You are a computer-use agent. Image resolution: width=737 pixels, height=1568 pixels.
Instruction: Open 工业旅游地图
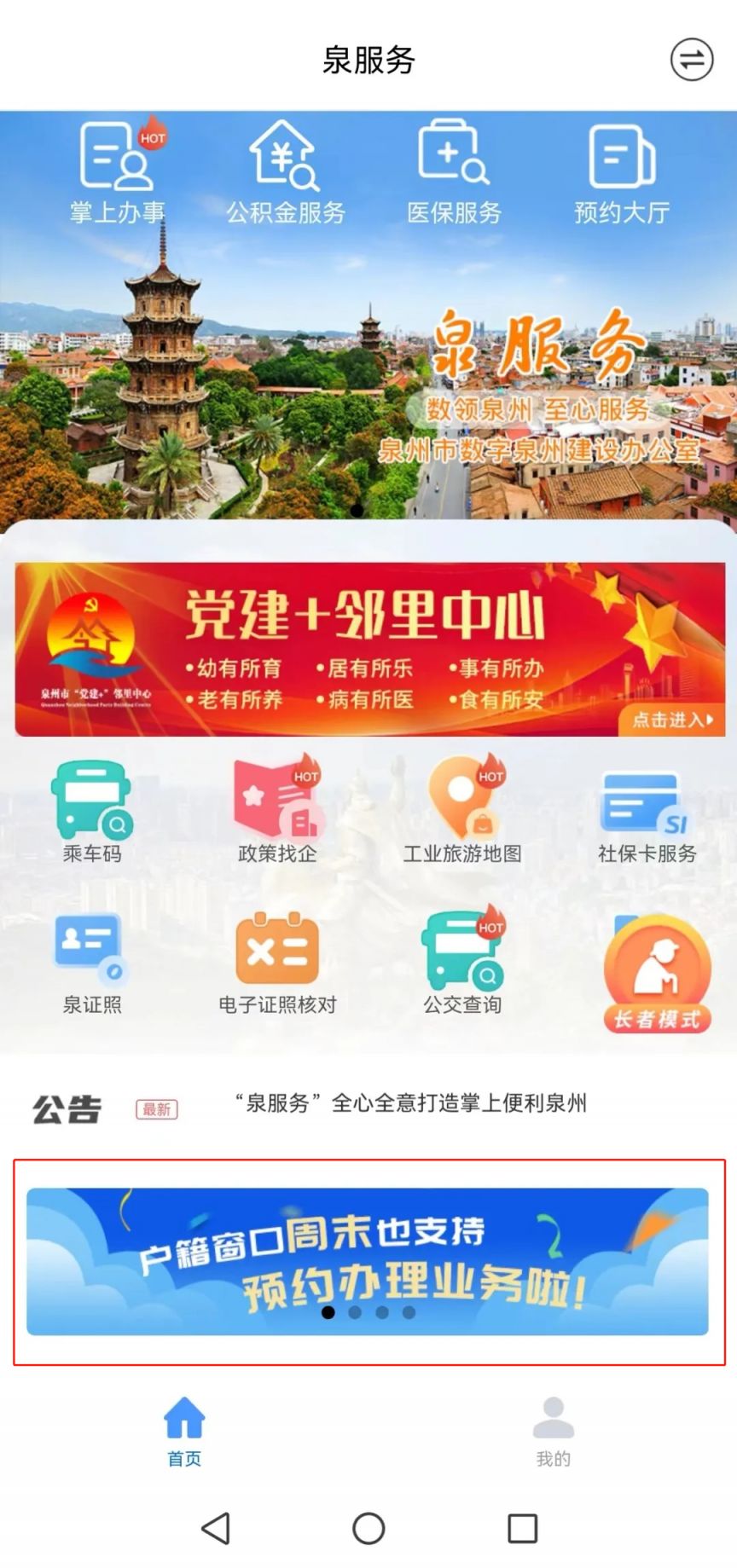point(462,812)
